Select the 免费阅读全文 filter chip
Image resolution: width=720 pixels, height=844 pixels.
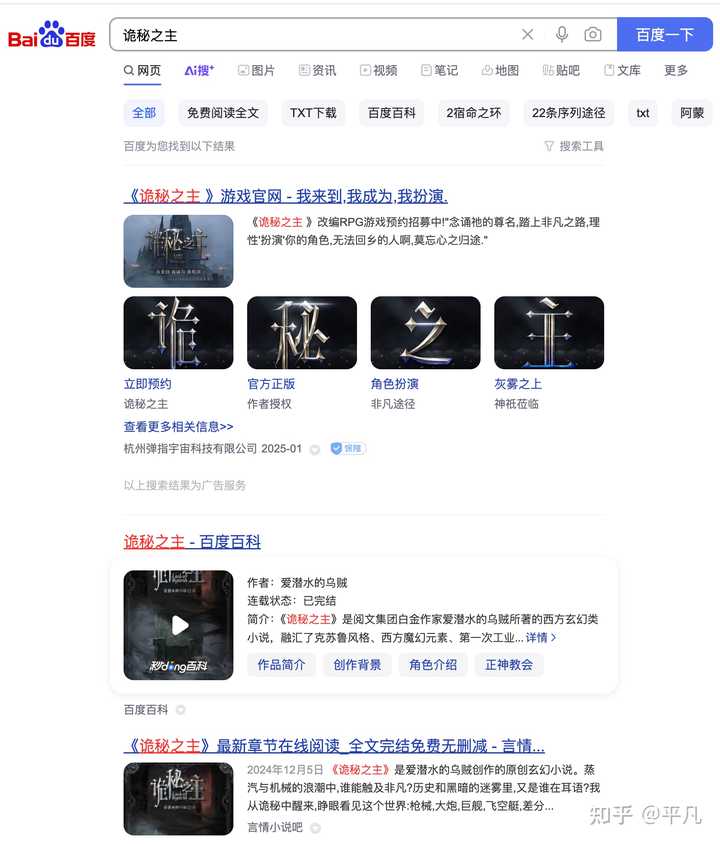tap(222, 113)
